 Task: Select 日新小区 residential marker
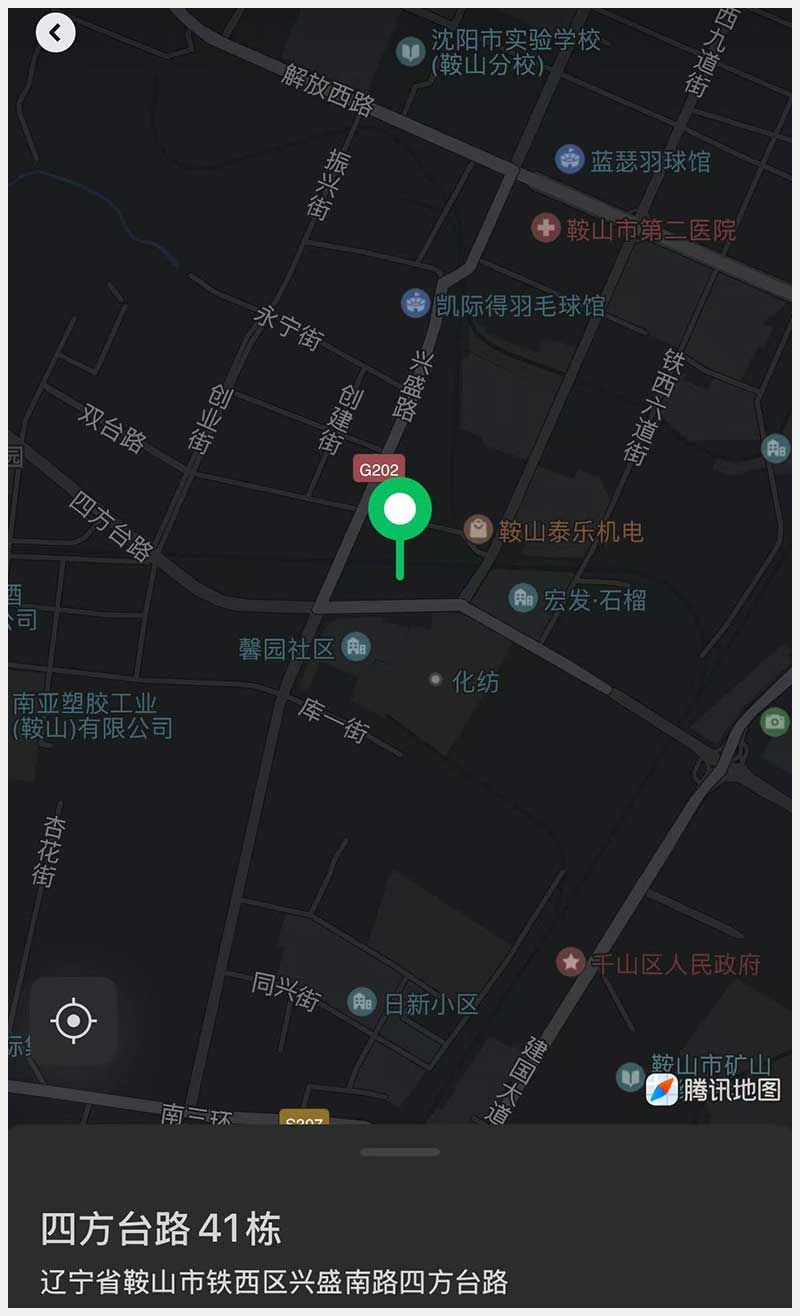[362, 1001]
